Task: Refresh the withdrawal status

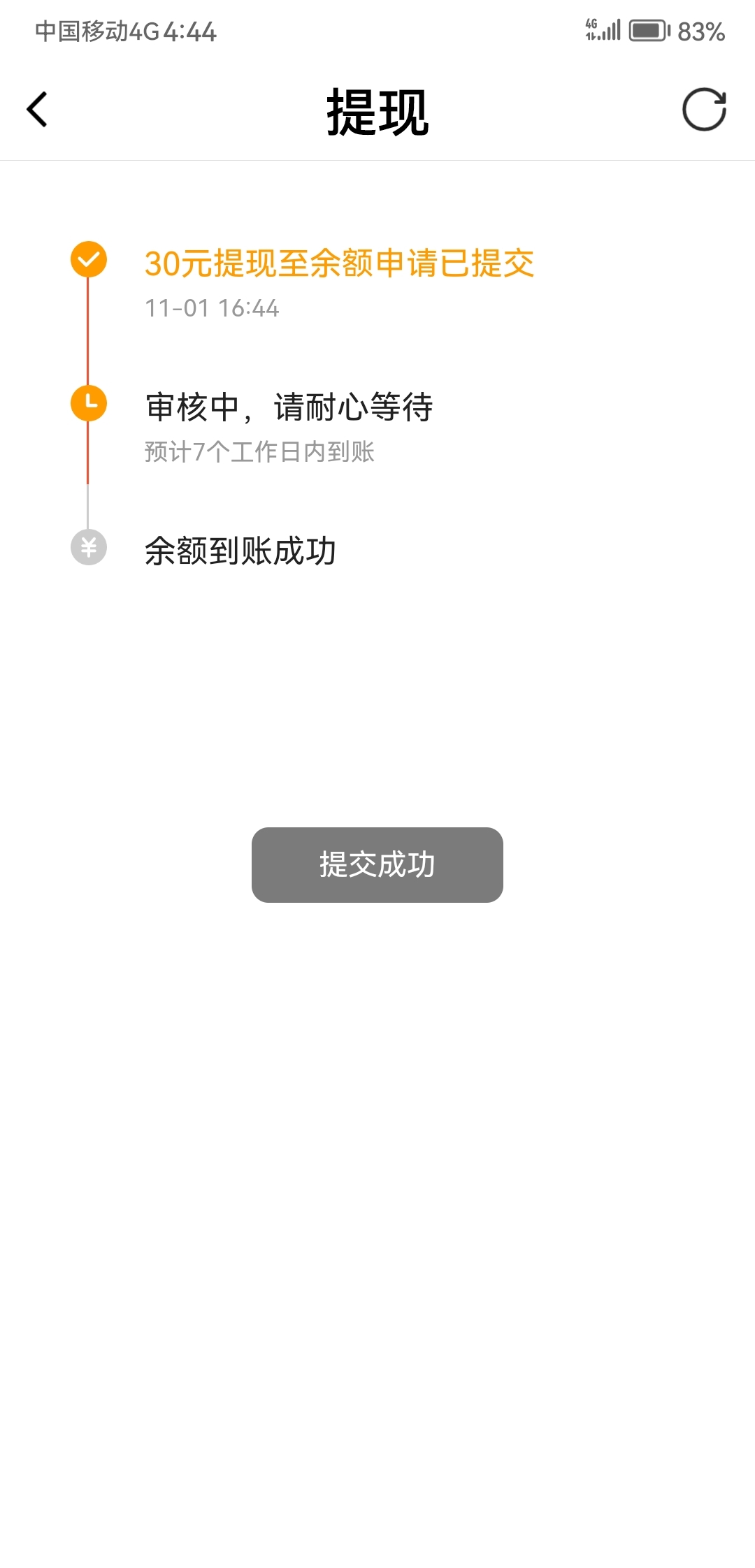Action: (x=704, y=110)
